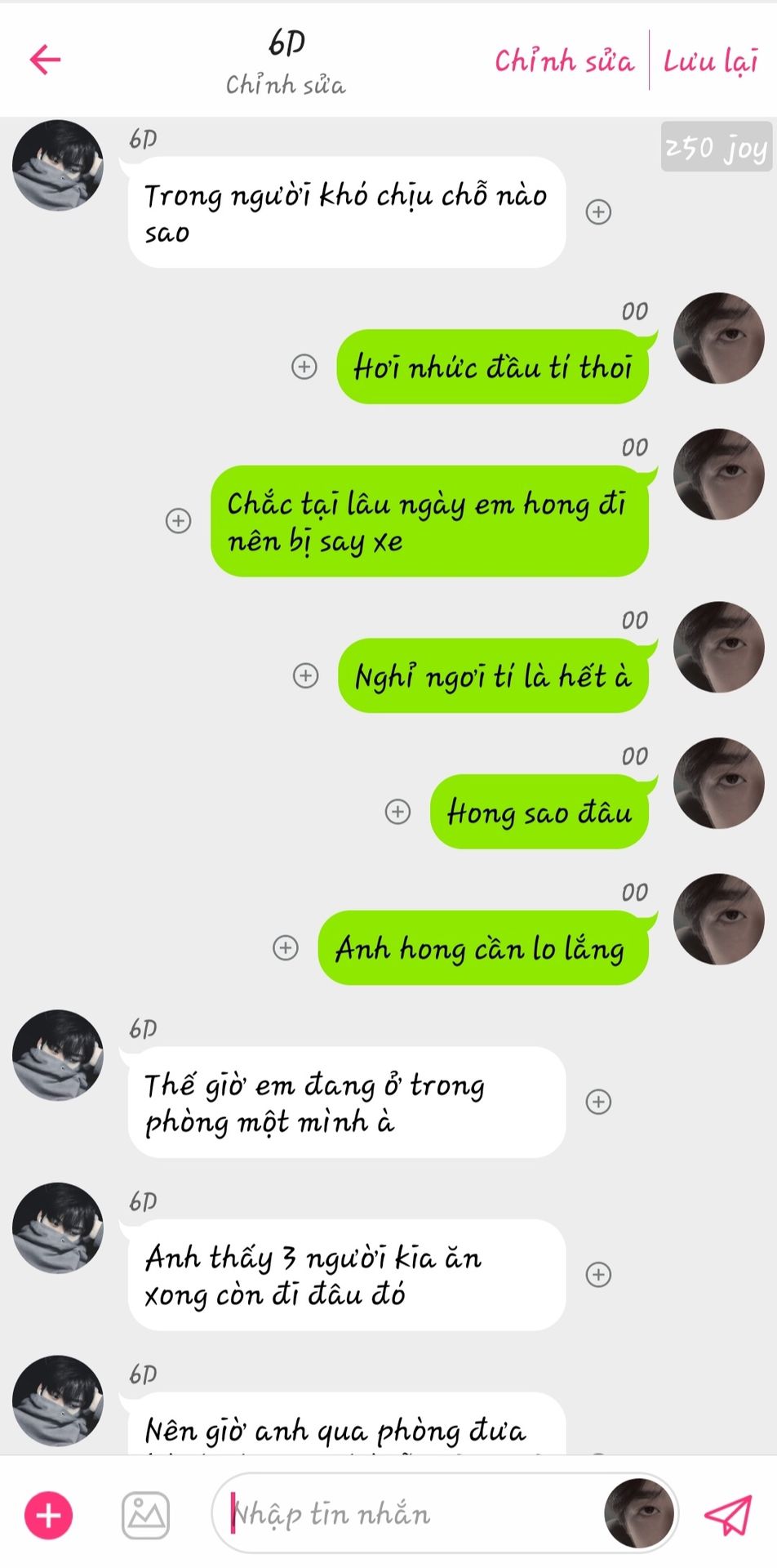Image resolution: width=777 pixels, height=1568 pixels.
Task: Tap the 250 joy badge
Action: point(716,147)
